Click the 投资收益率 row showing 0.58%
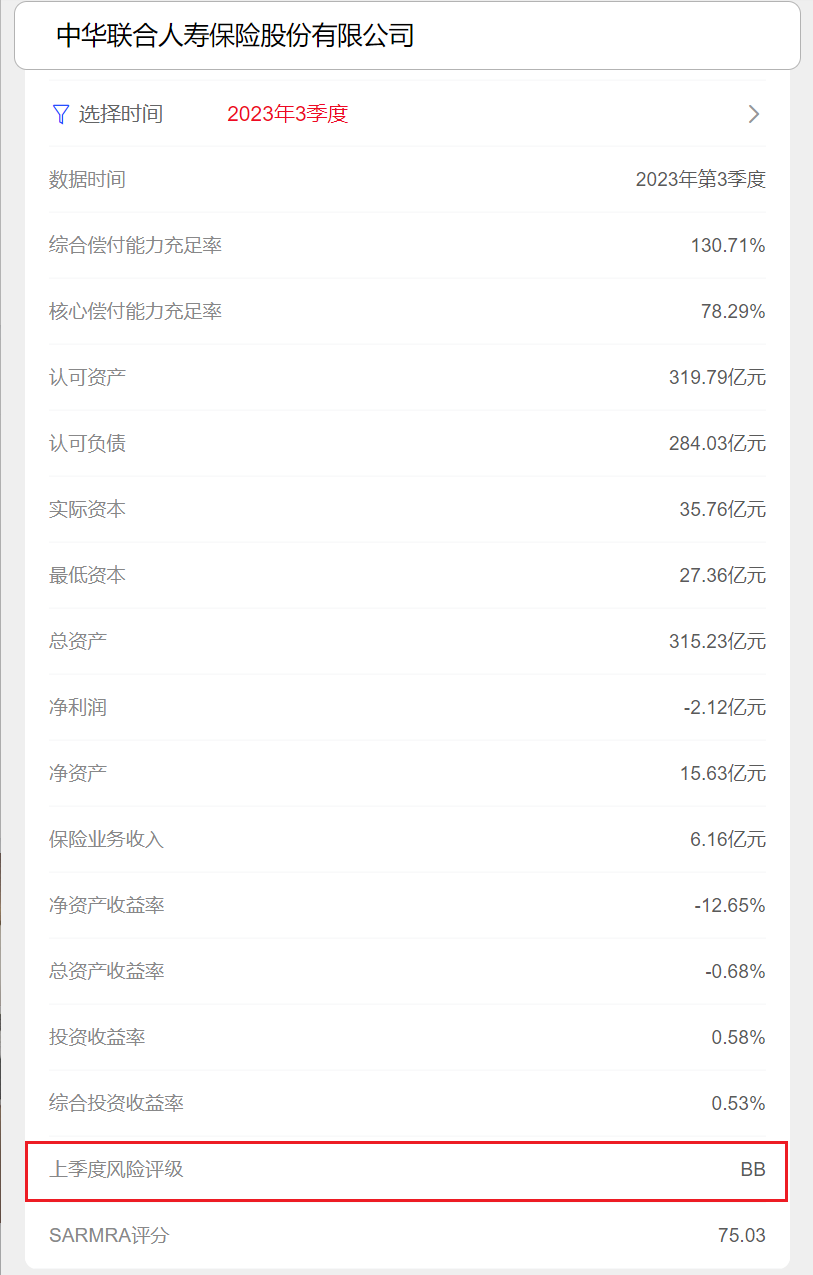The image size is (813, 1275). click(x=400, y=1037)
